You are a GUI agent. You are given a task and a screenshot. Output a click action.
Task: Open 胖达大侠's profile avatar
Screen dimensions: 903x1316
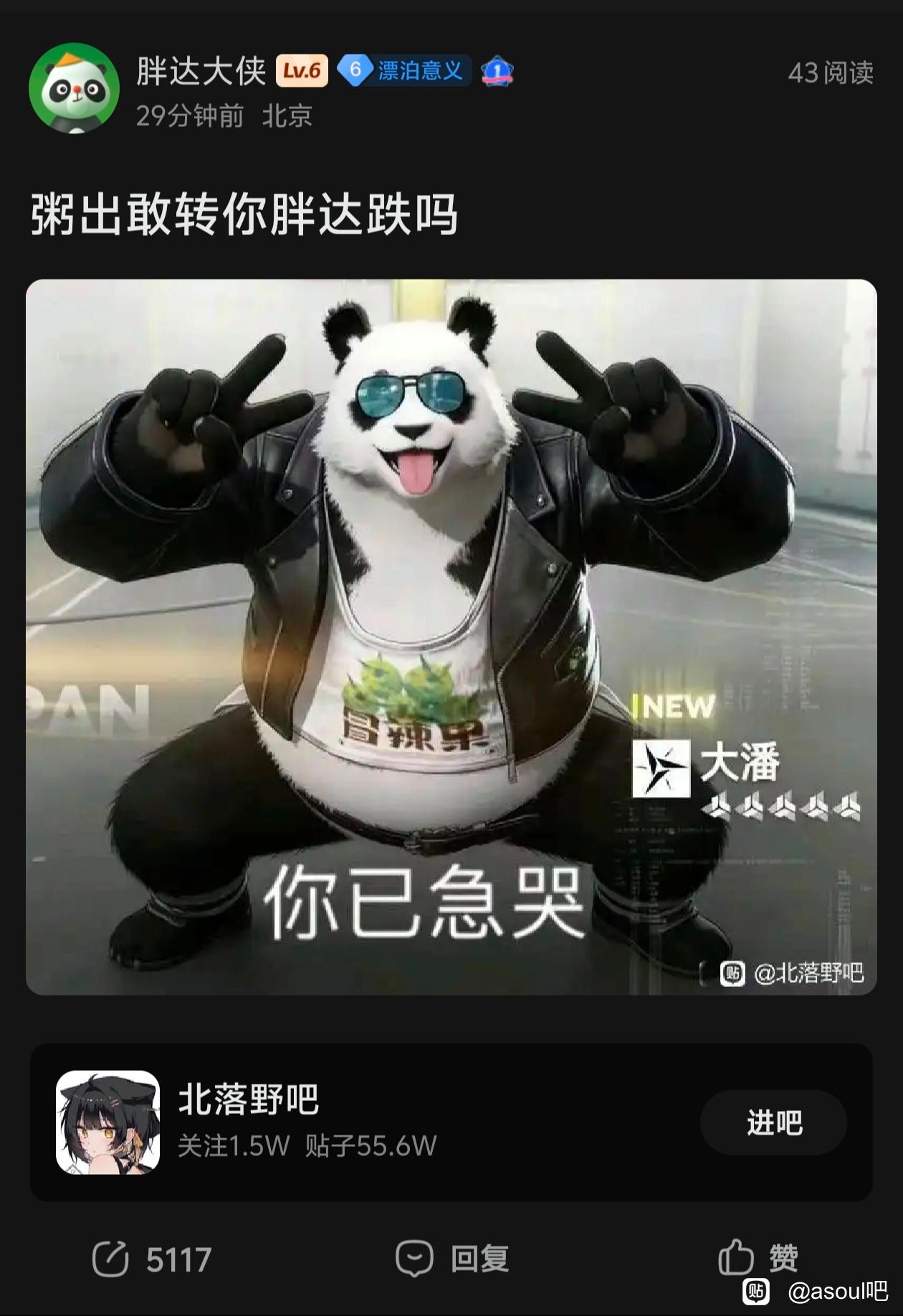point(74,89)
